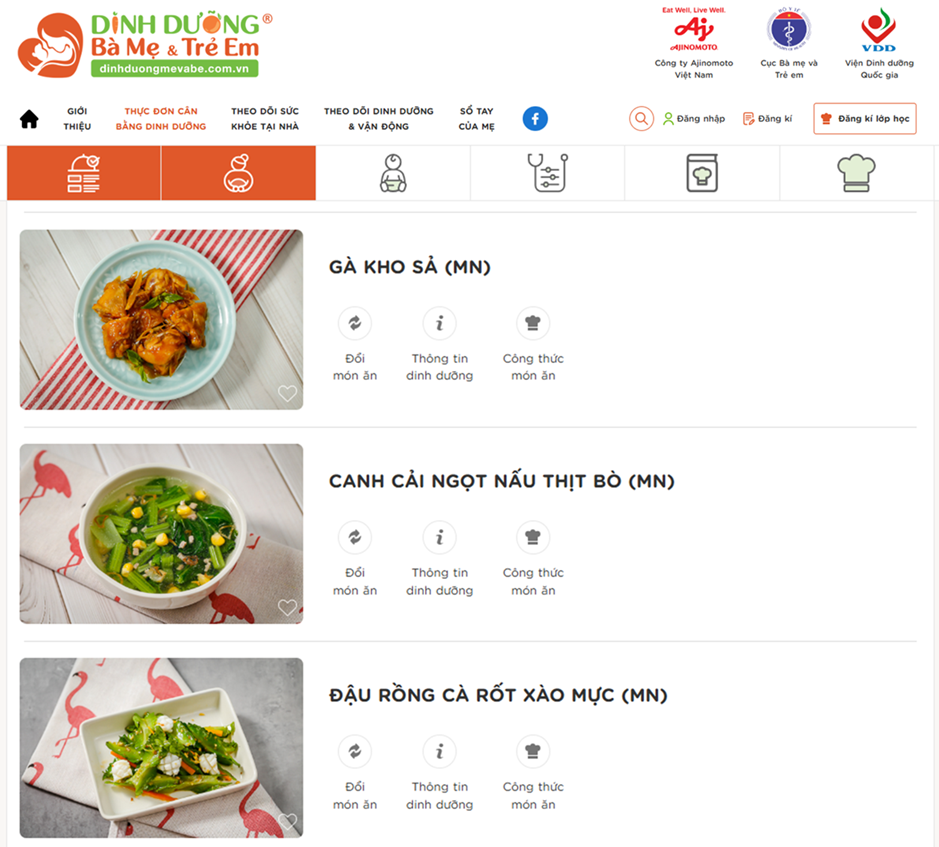Switch to the baby icon tab
This screenshot has height=847, width=939.
393,173
